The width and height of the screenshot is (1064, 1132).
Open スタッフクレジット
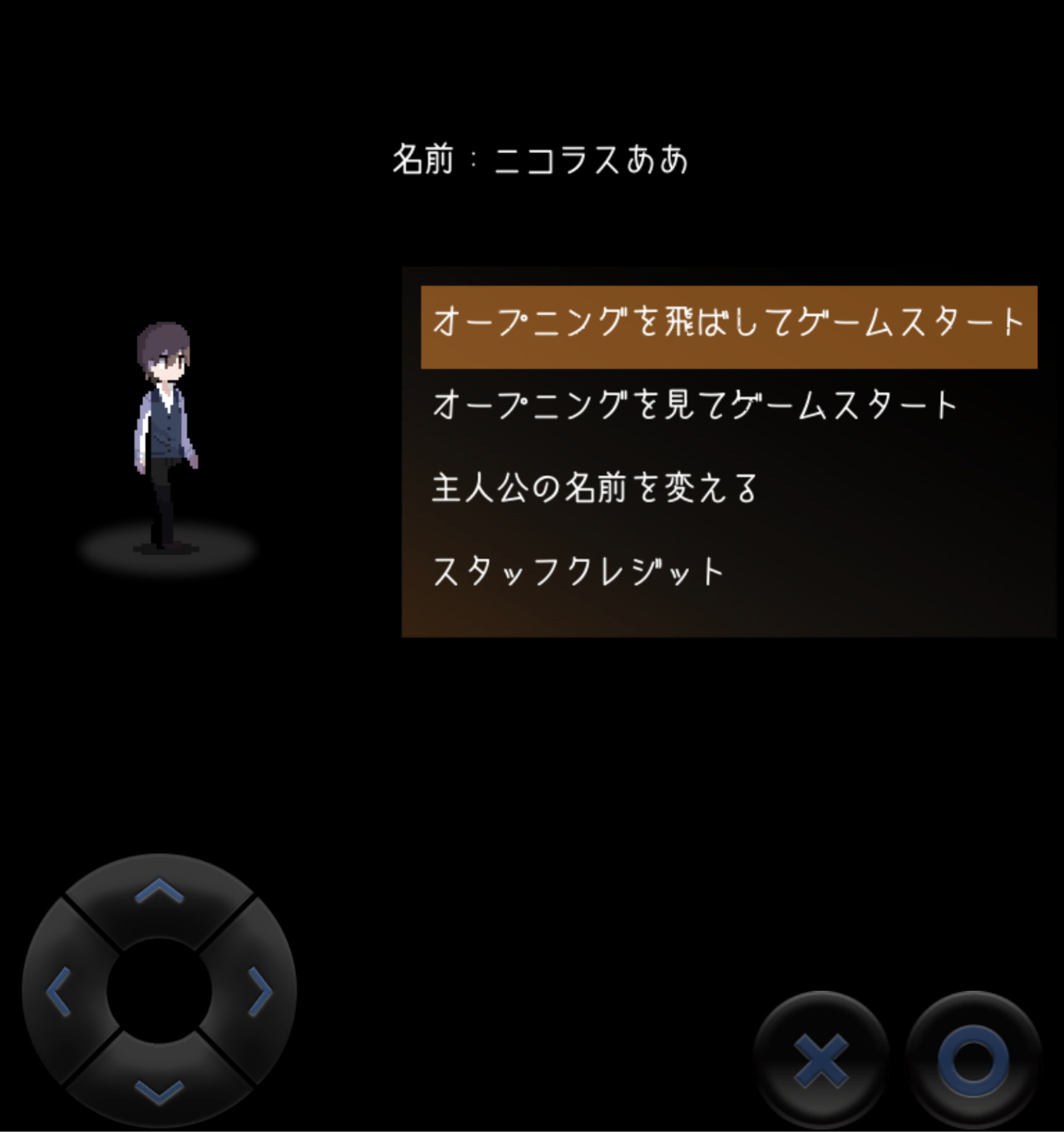pyautogui.click(x=579, y=572)
